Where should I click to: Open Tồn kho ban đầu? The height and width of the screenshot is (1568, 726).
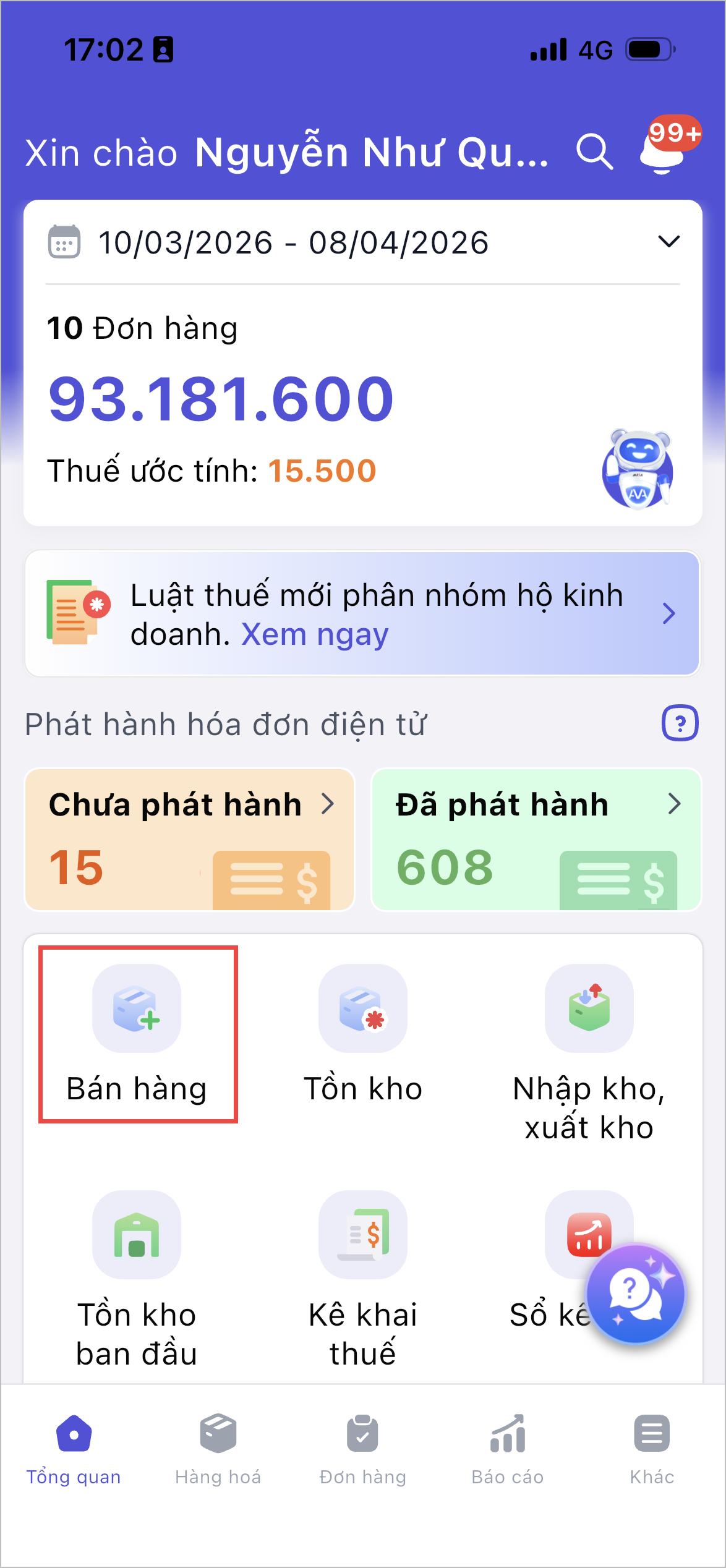tap(137, 1277)
